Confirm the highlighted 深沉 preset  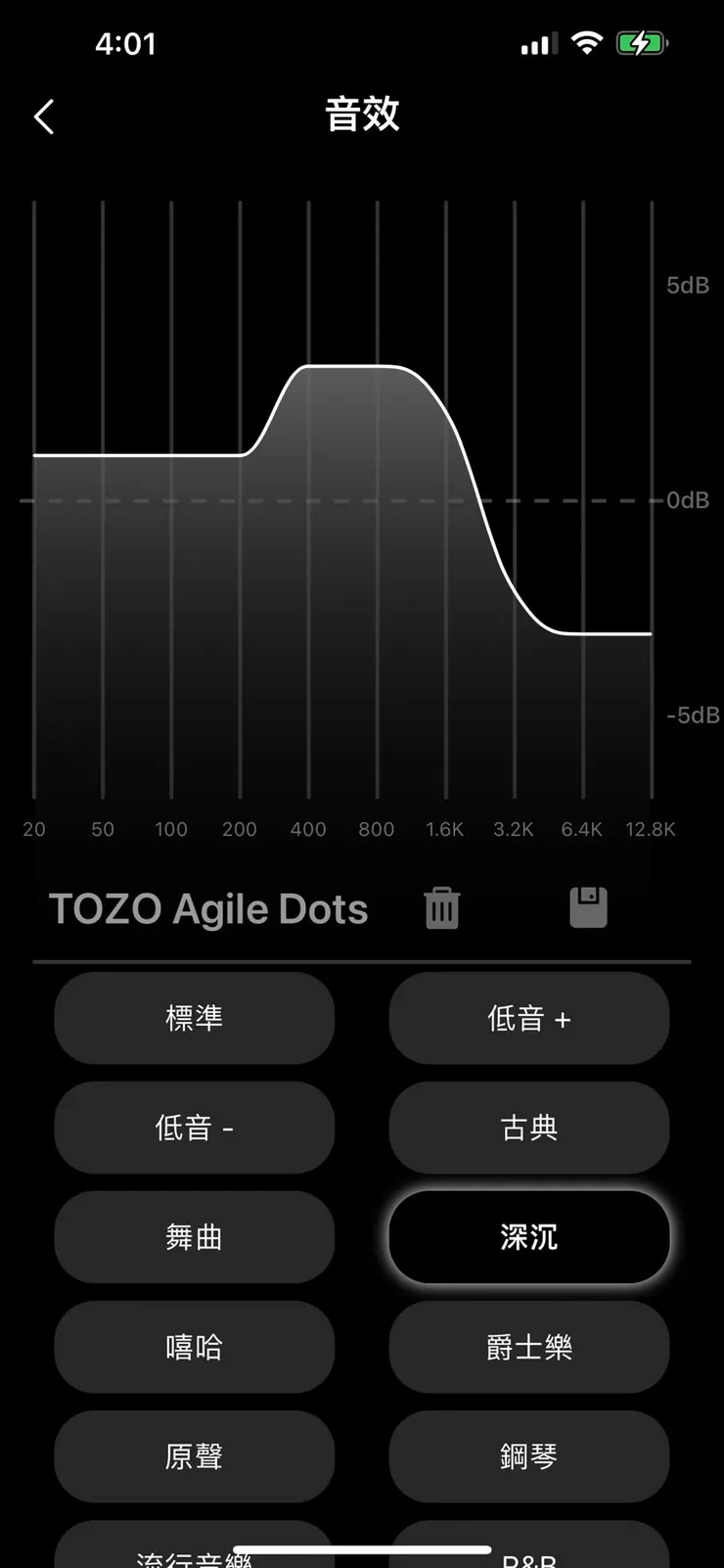[528, 1237]
